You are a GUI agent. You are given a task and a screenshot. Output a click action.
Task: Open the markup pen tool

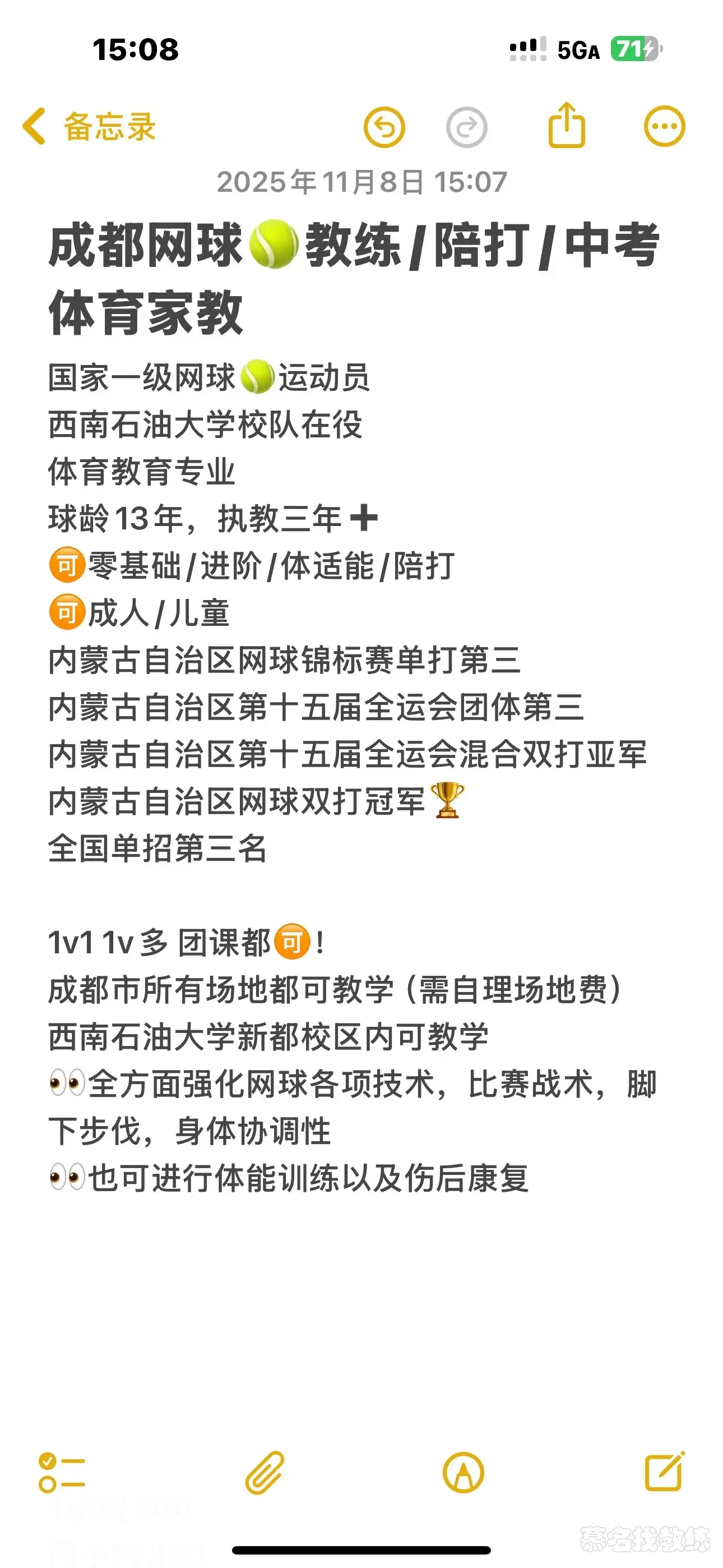463,1473
